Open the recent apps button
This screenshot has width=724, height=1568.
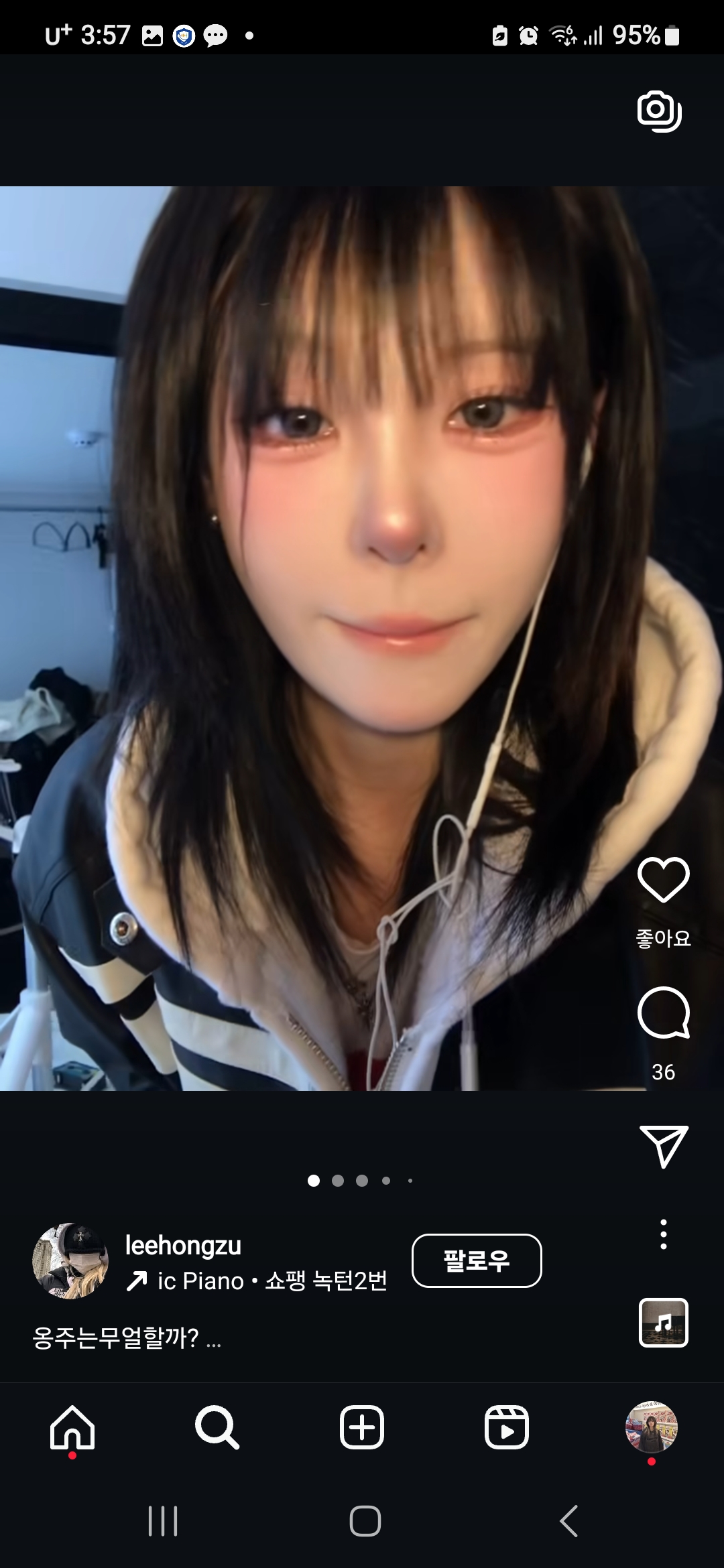tap(163, 1520)
